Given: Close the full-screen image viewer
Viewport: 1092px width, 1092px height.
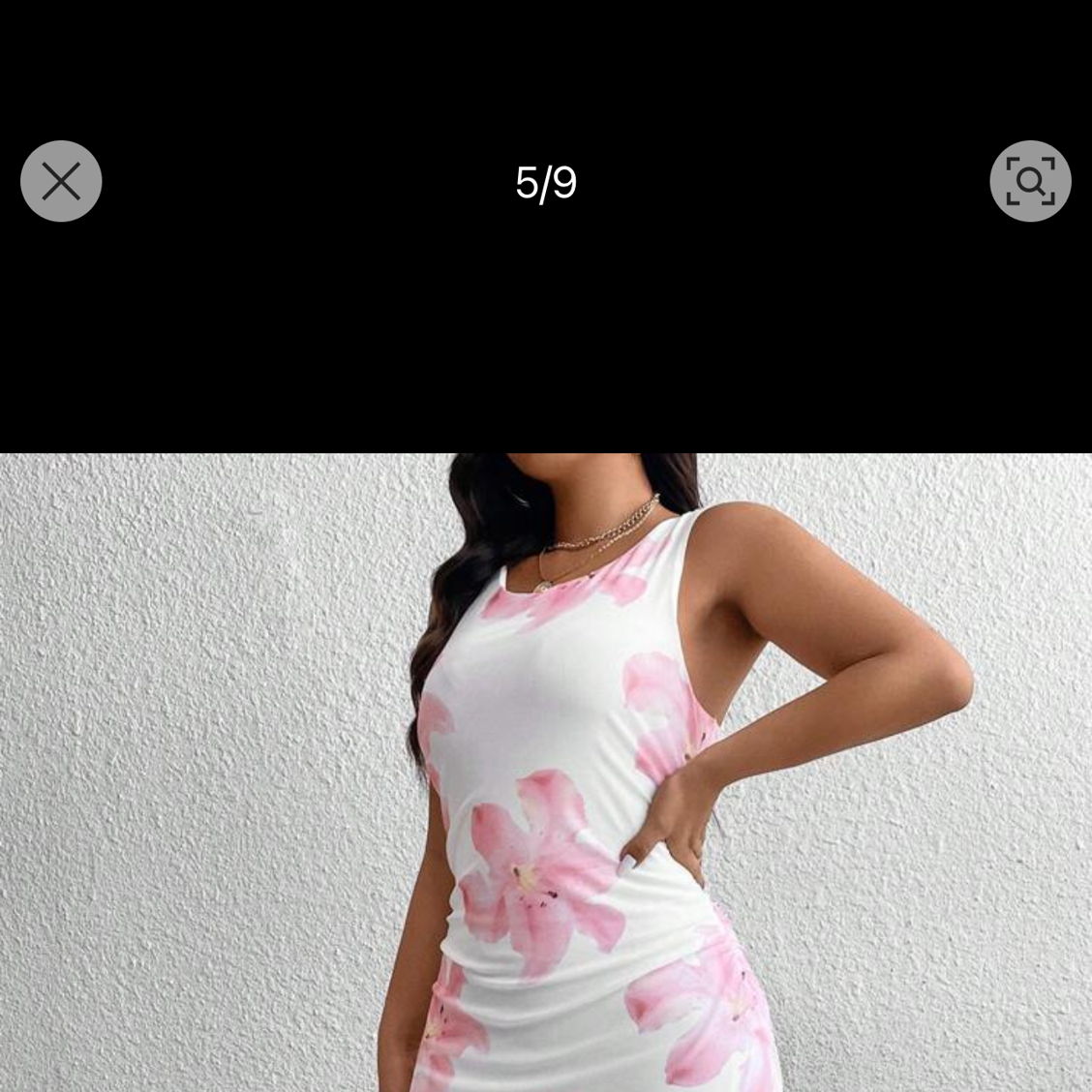Looking at the screenshot, I should [61, 181].
